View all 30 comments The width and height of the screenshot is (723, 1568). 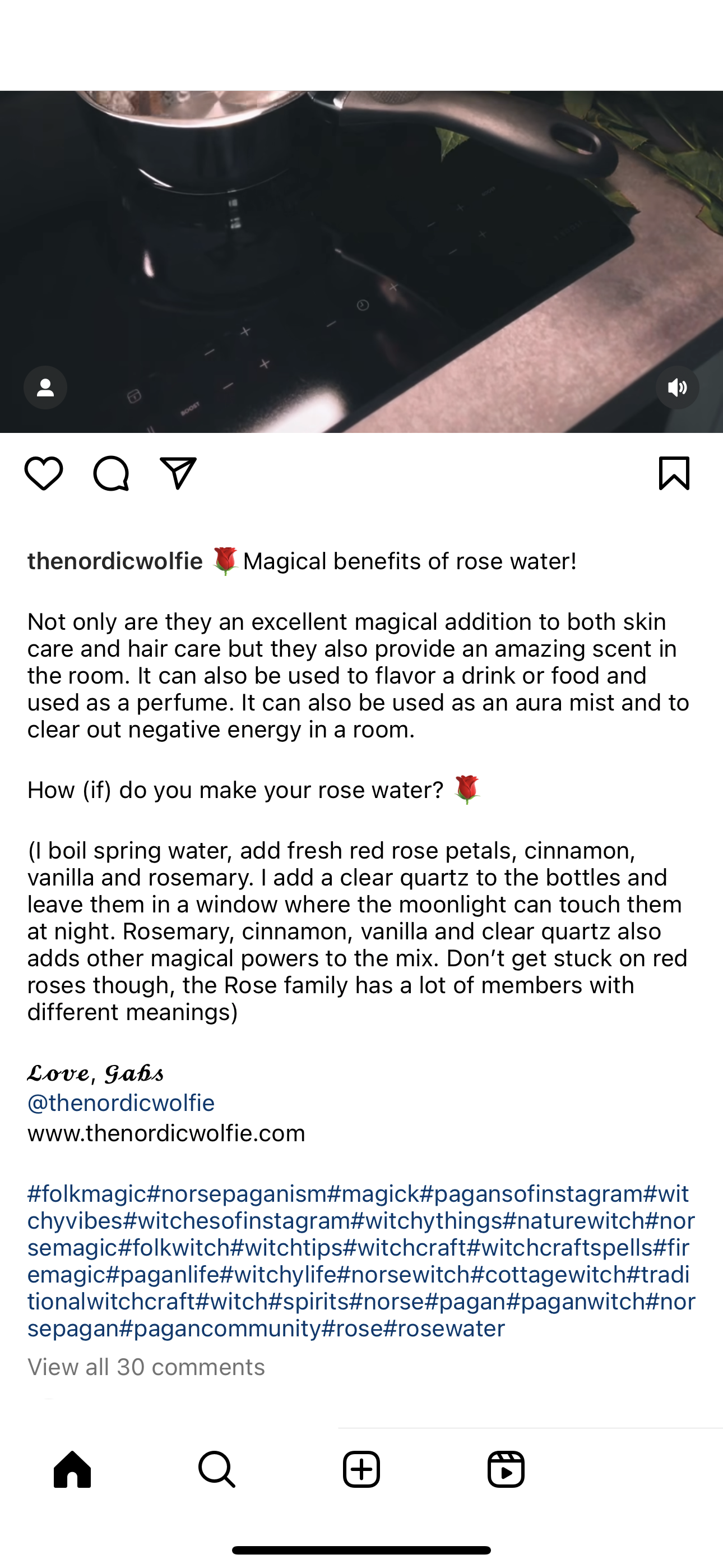point(146,1367)
